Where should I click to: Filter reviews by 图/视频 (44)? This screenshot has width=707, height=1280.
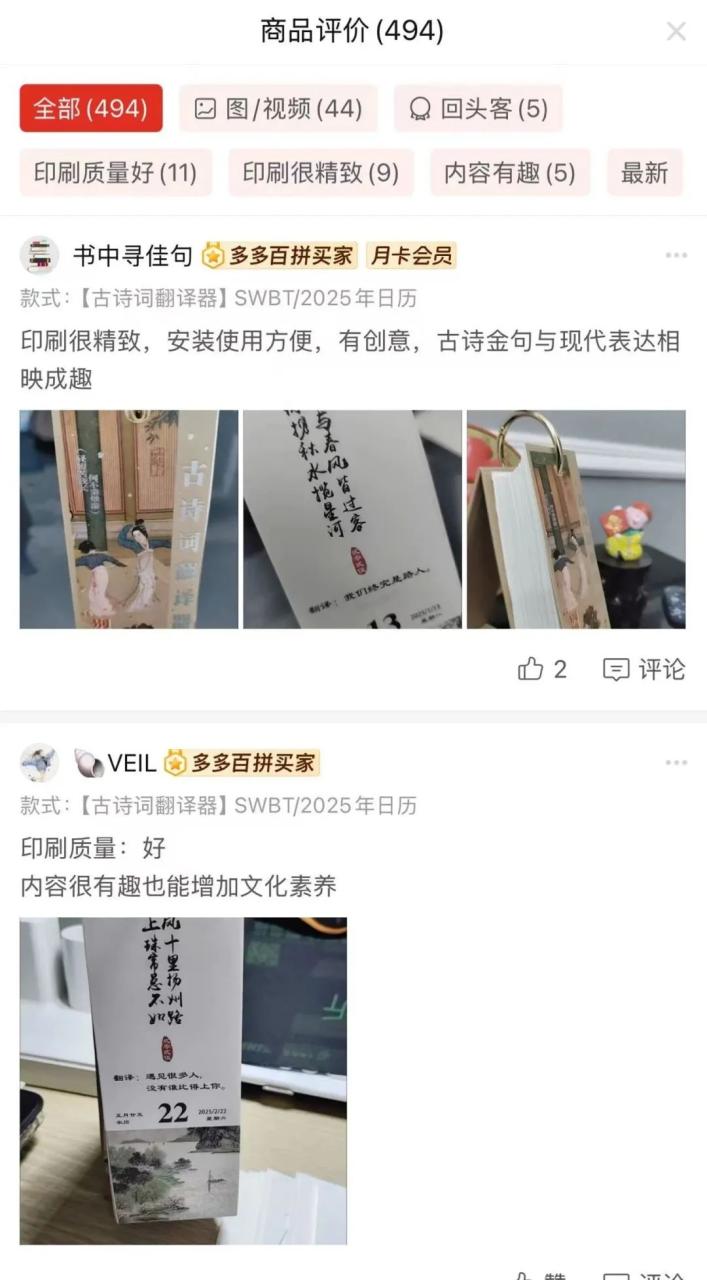point(278,108)
